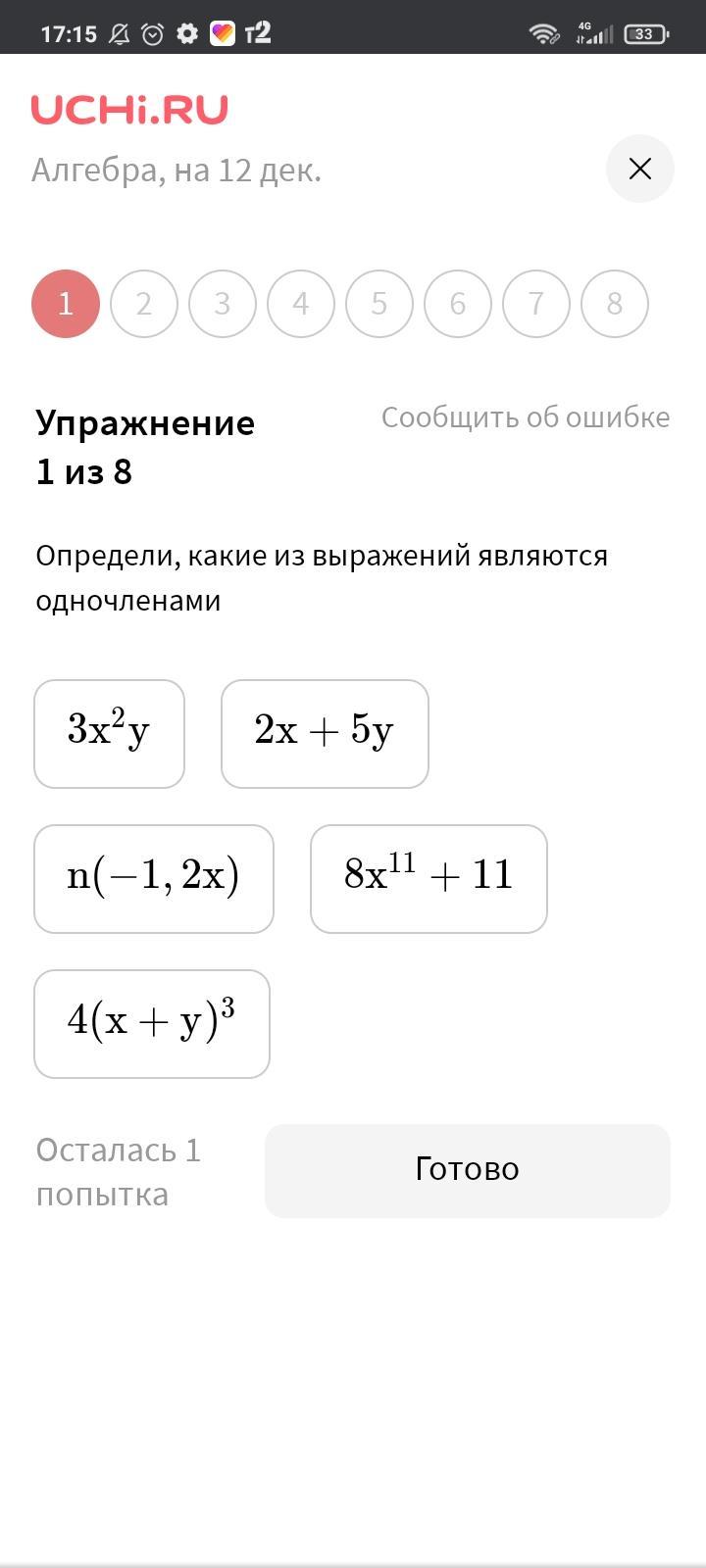Close the algebra exercise

[639, 169]
